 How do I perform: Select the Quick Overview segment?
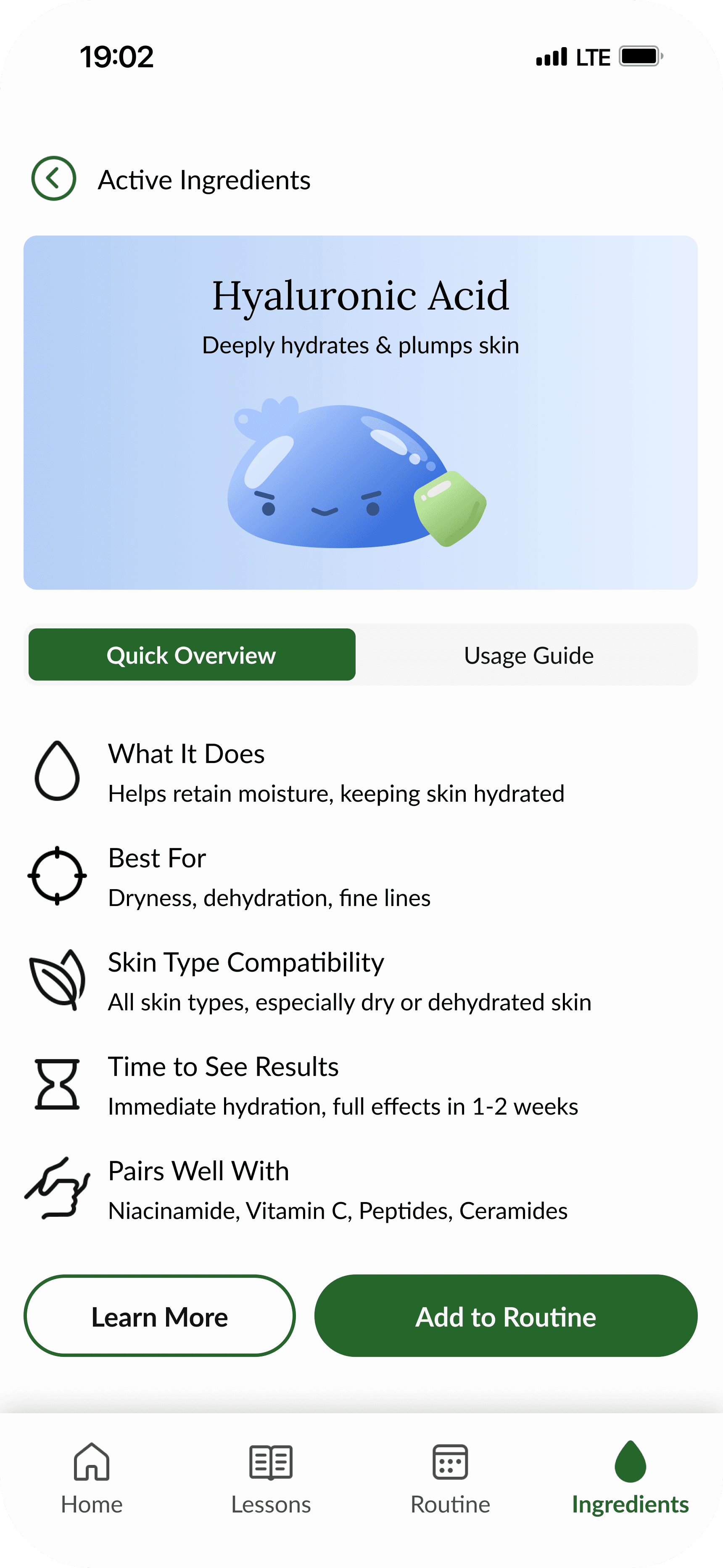(192, 654)
